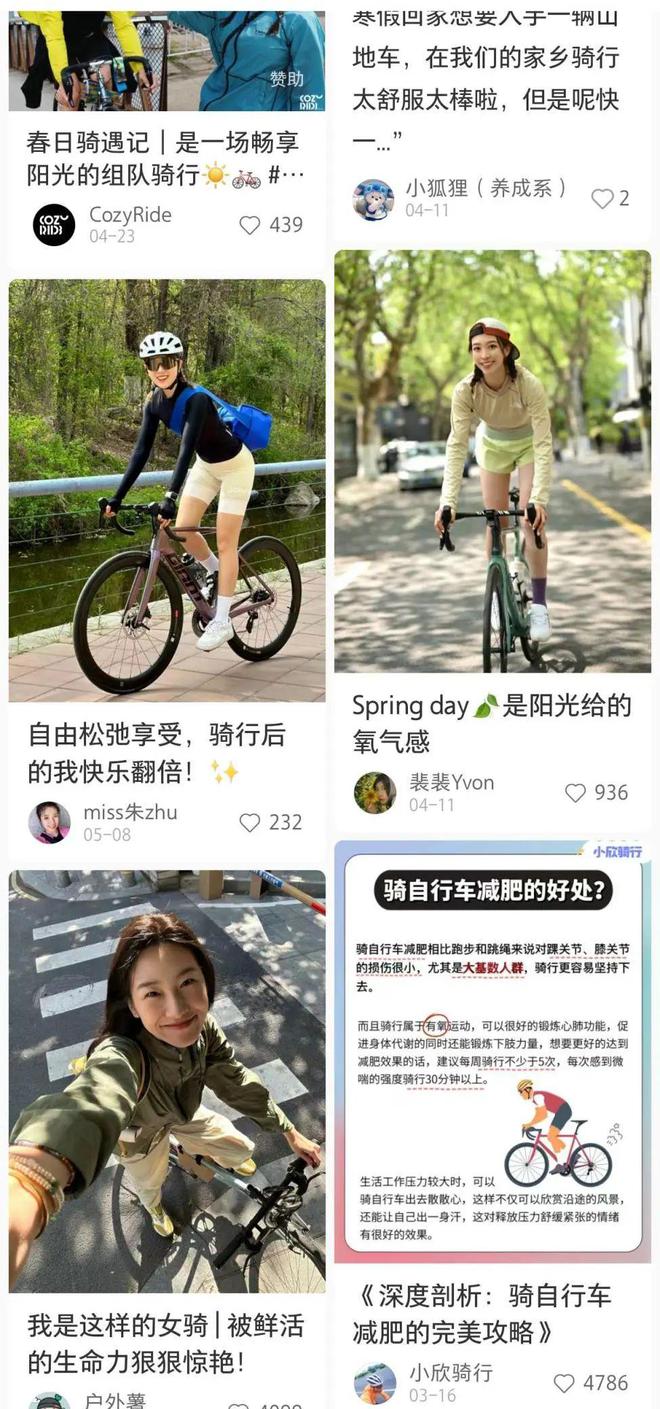
Task: Open the 春日骑遇记 post by CozyRide
Action: click(x=166, y=159)
